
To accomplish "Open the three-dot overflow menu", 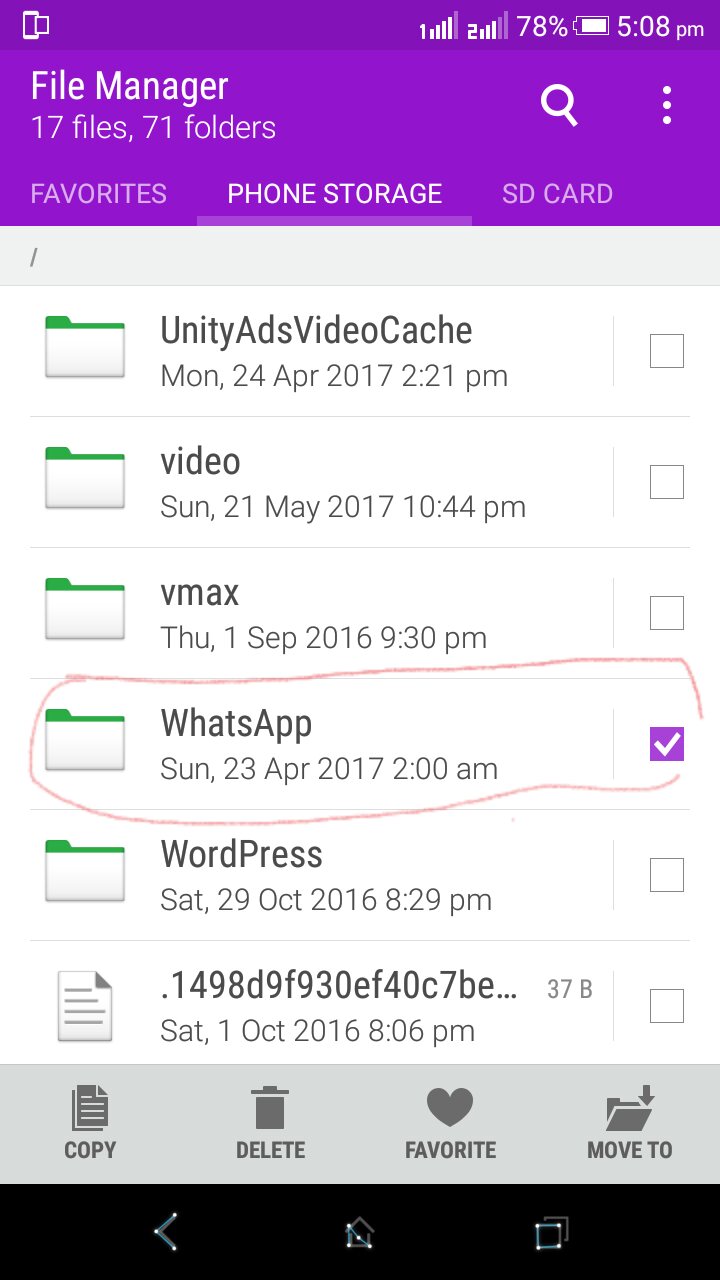I will pos(667,104).
